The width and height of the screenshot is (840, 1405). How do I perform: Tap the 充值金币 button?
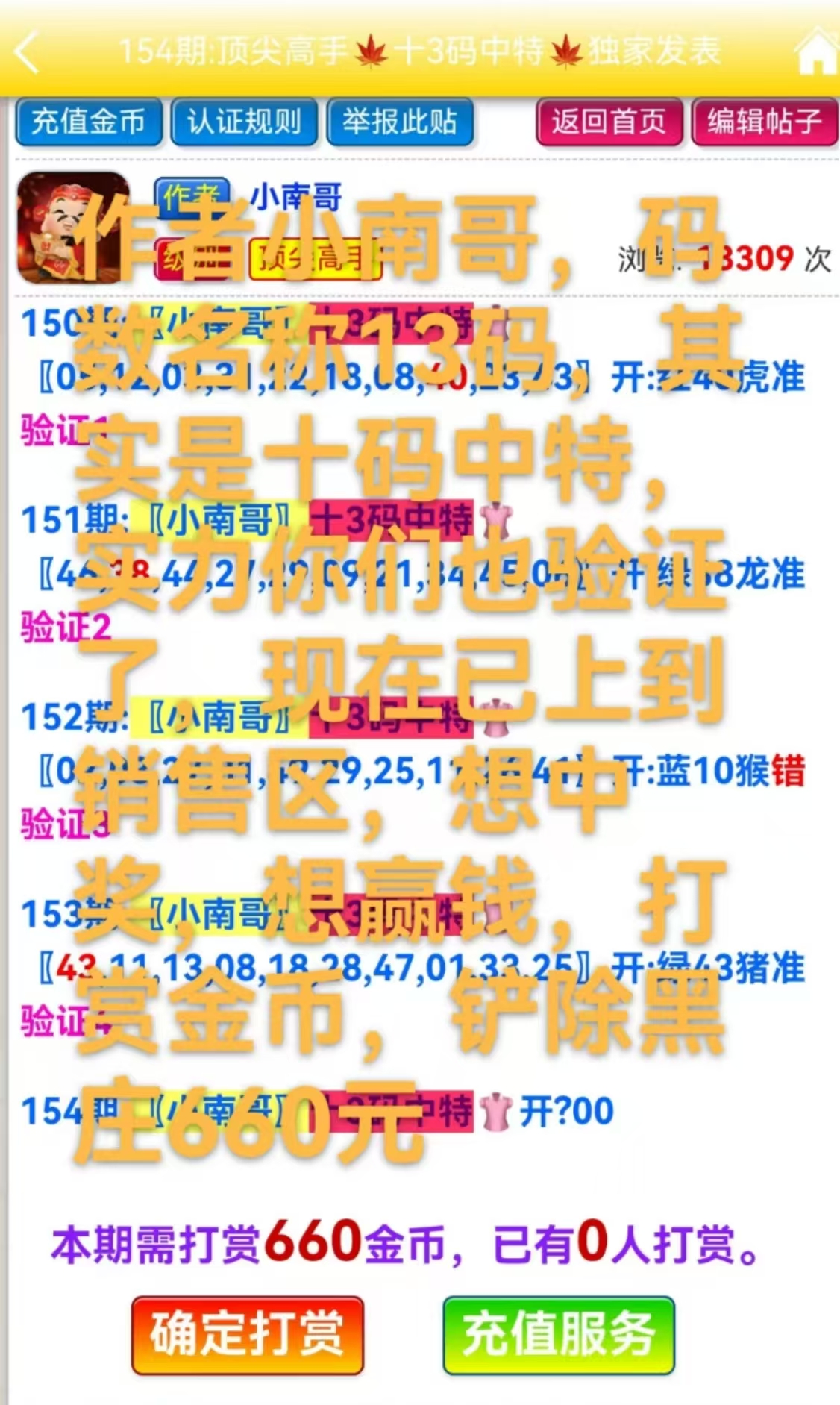(x=89, y=122)
